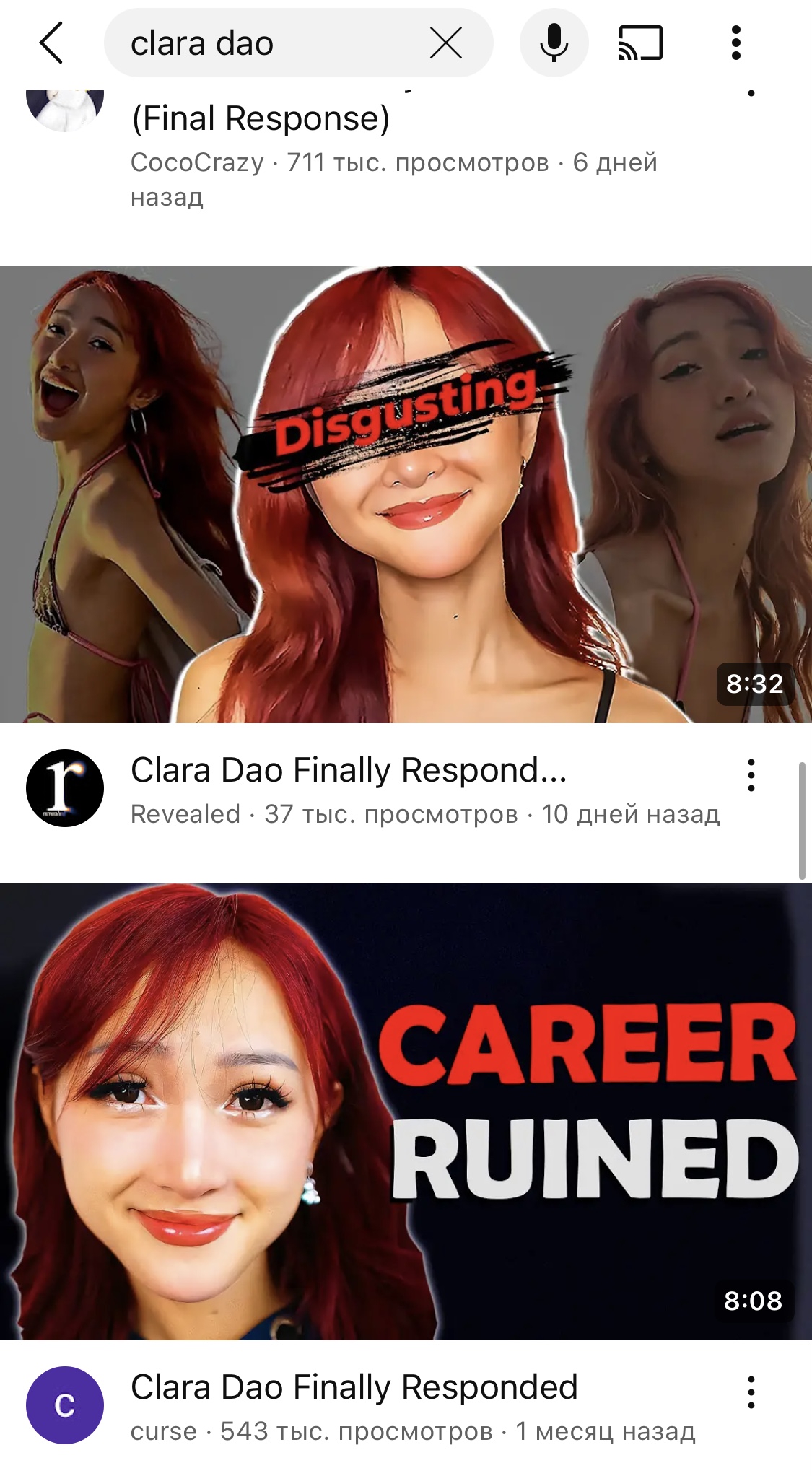Play the 'Disgusting' 8:32 video thumbnail

click(x=406, y=494)
